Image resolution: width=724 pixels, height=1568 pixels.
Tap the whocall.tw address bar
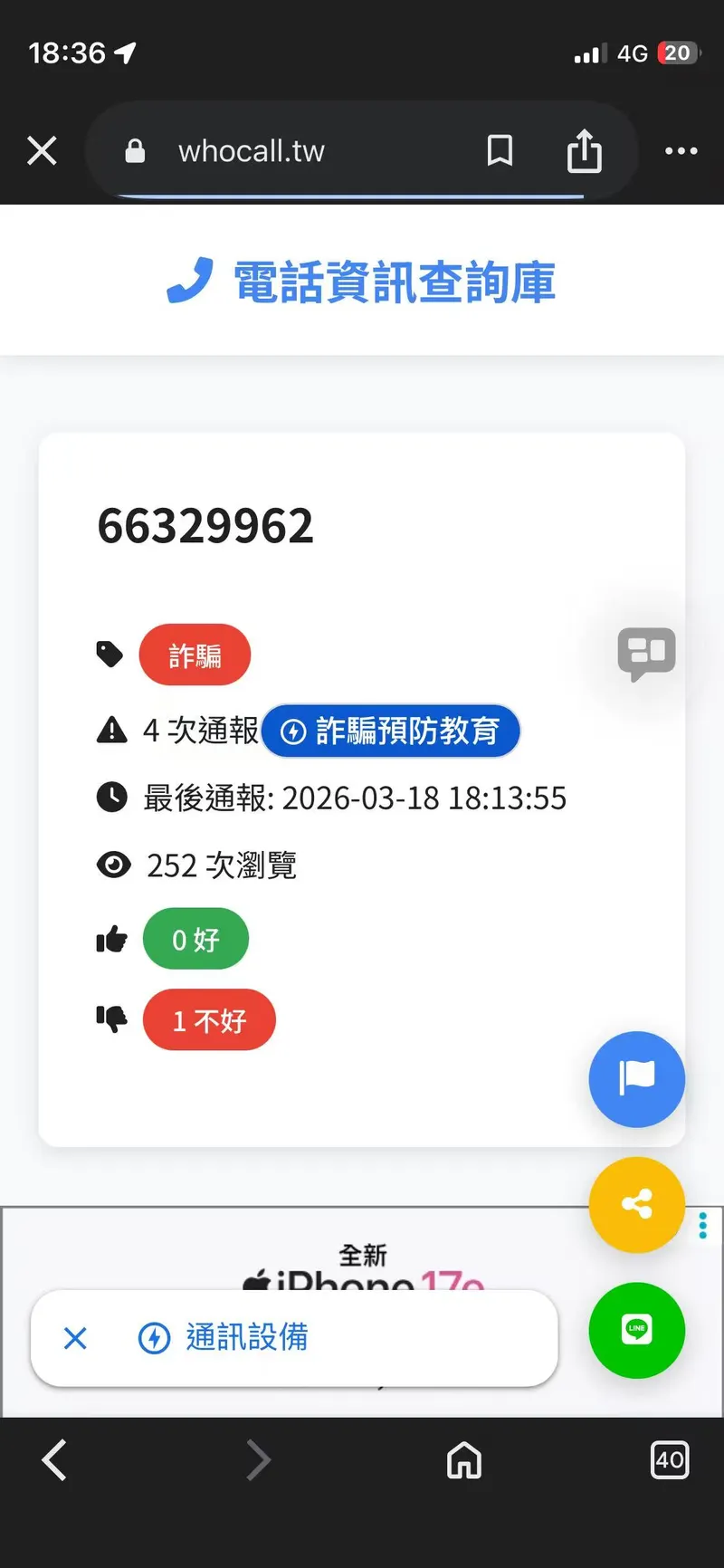click(x=271, y=151)
